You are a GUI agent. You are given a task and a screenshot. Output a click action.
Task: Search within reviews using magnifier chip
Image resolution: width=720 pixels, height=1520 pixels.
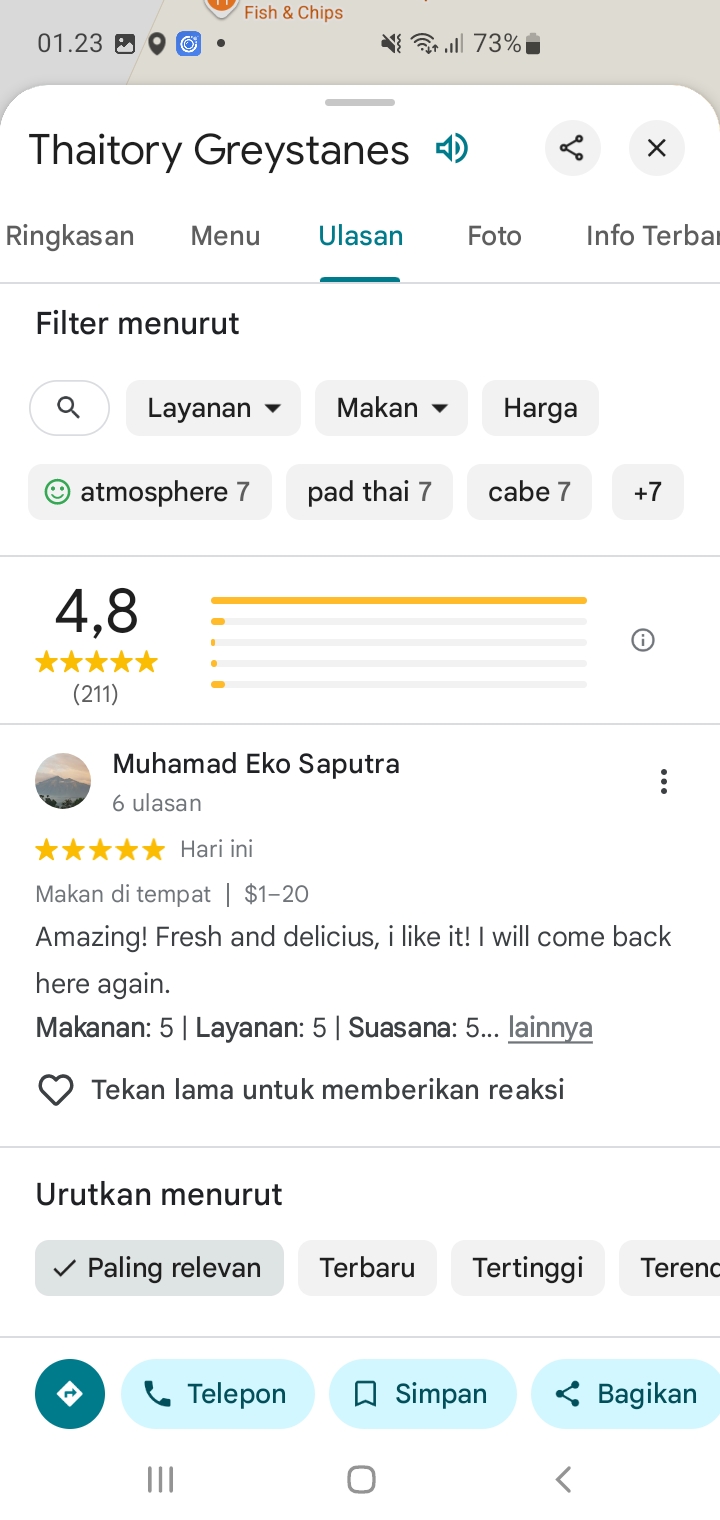(x=69, y=408)
